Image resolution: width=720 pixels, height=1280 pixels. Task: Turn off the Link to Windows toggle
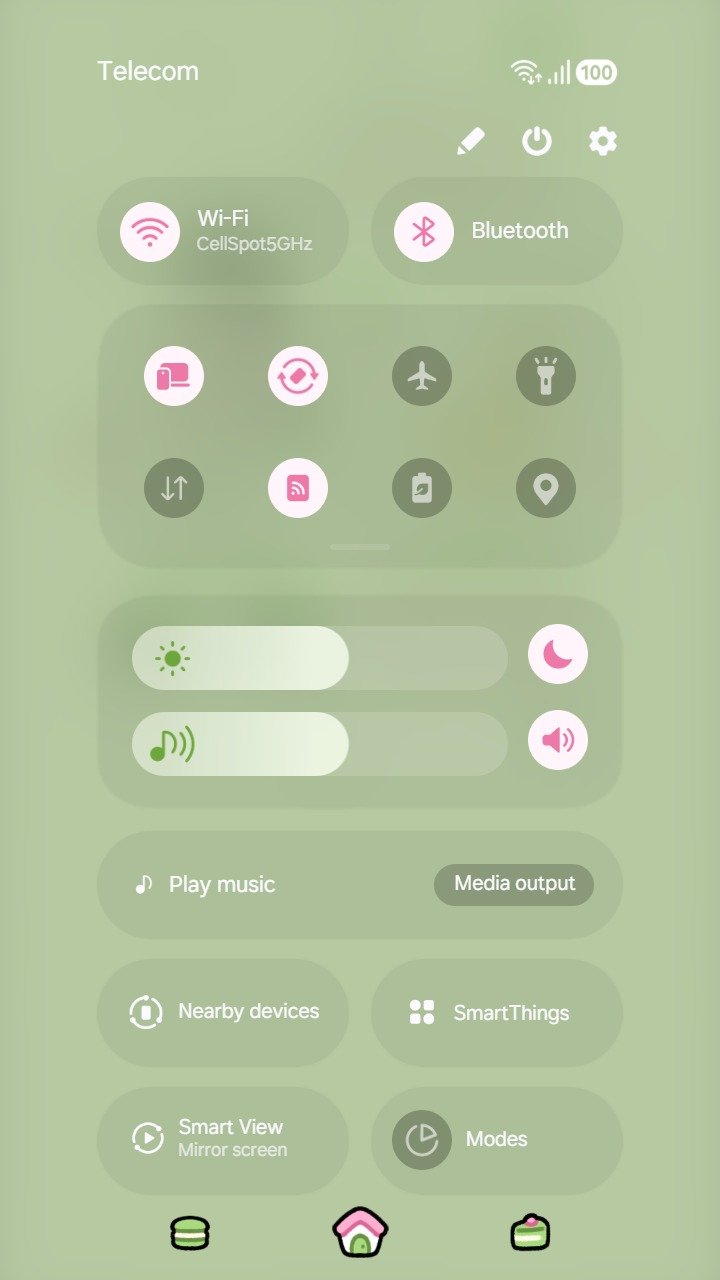pos(174,376)
